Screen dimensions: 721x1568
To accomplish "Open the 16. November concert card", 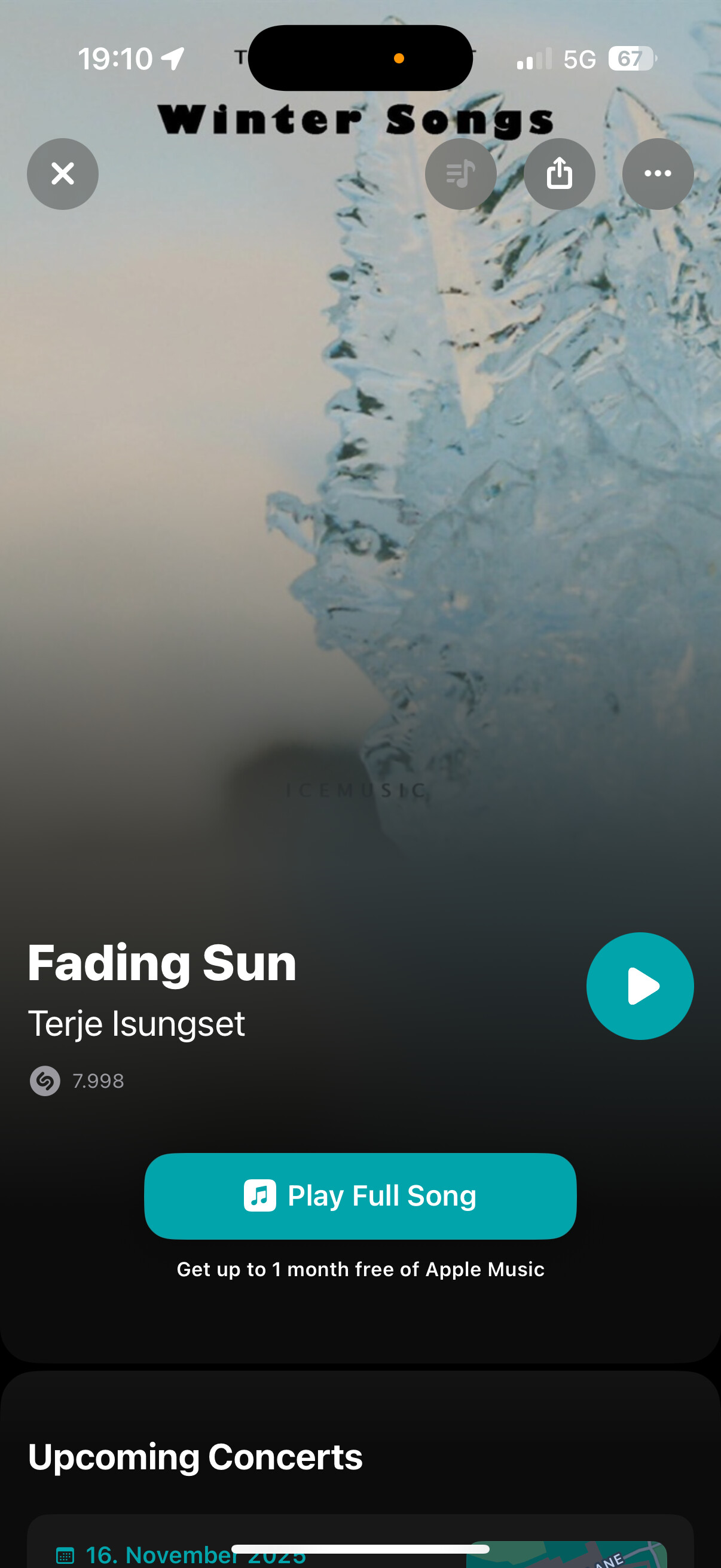I will [243, 1546].
